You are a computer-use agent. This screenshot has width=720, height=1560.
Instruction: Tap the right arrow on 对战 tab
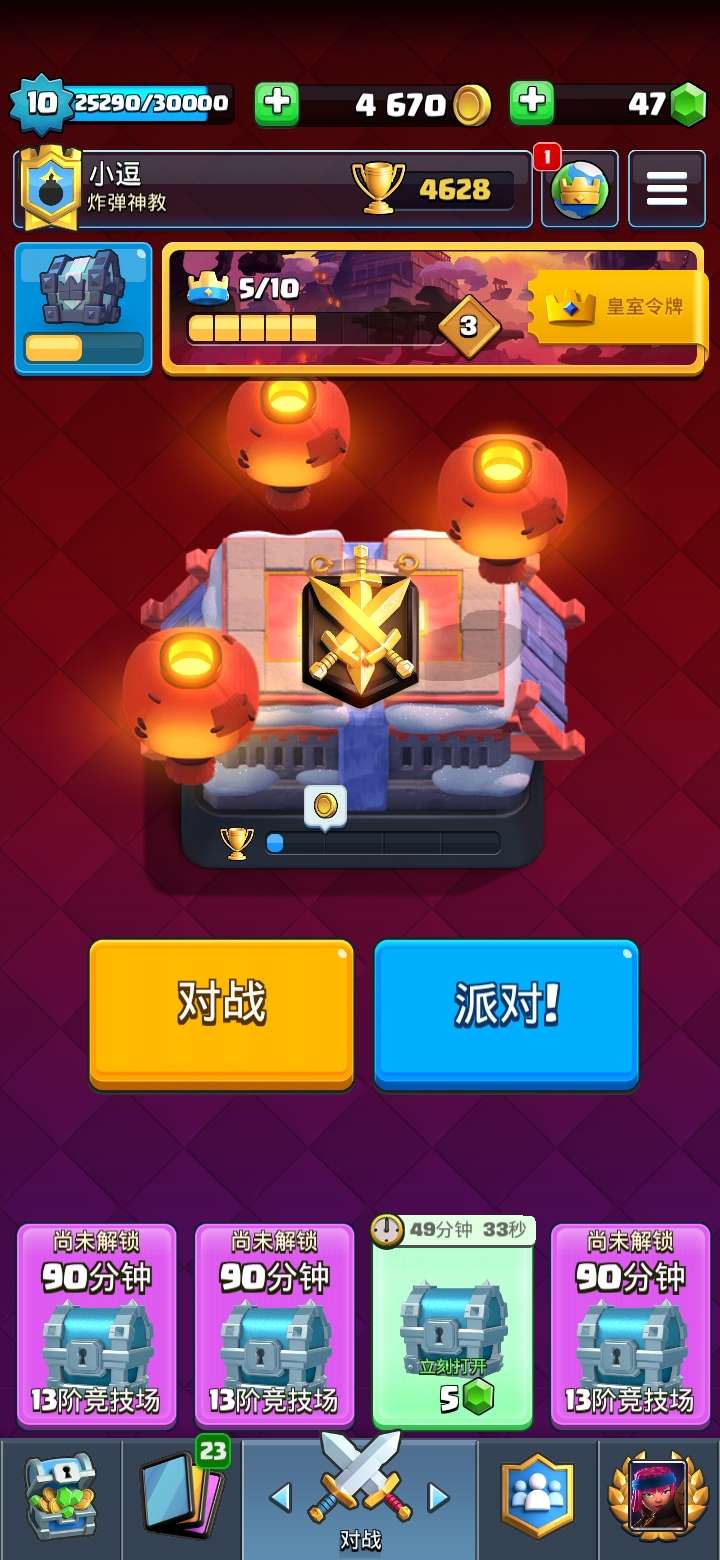(438, 1497)
